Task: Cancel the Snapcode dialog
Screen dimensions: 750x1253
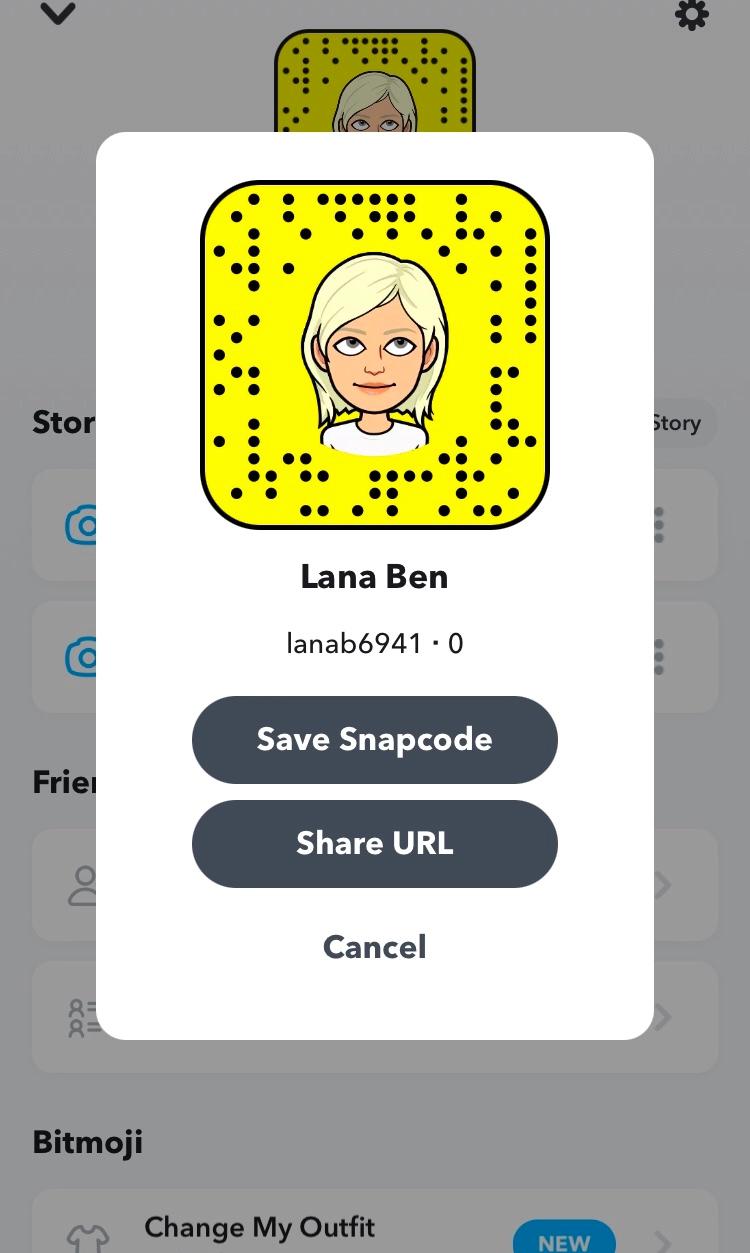Action: click(x=374, y=947)
